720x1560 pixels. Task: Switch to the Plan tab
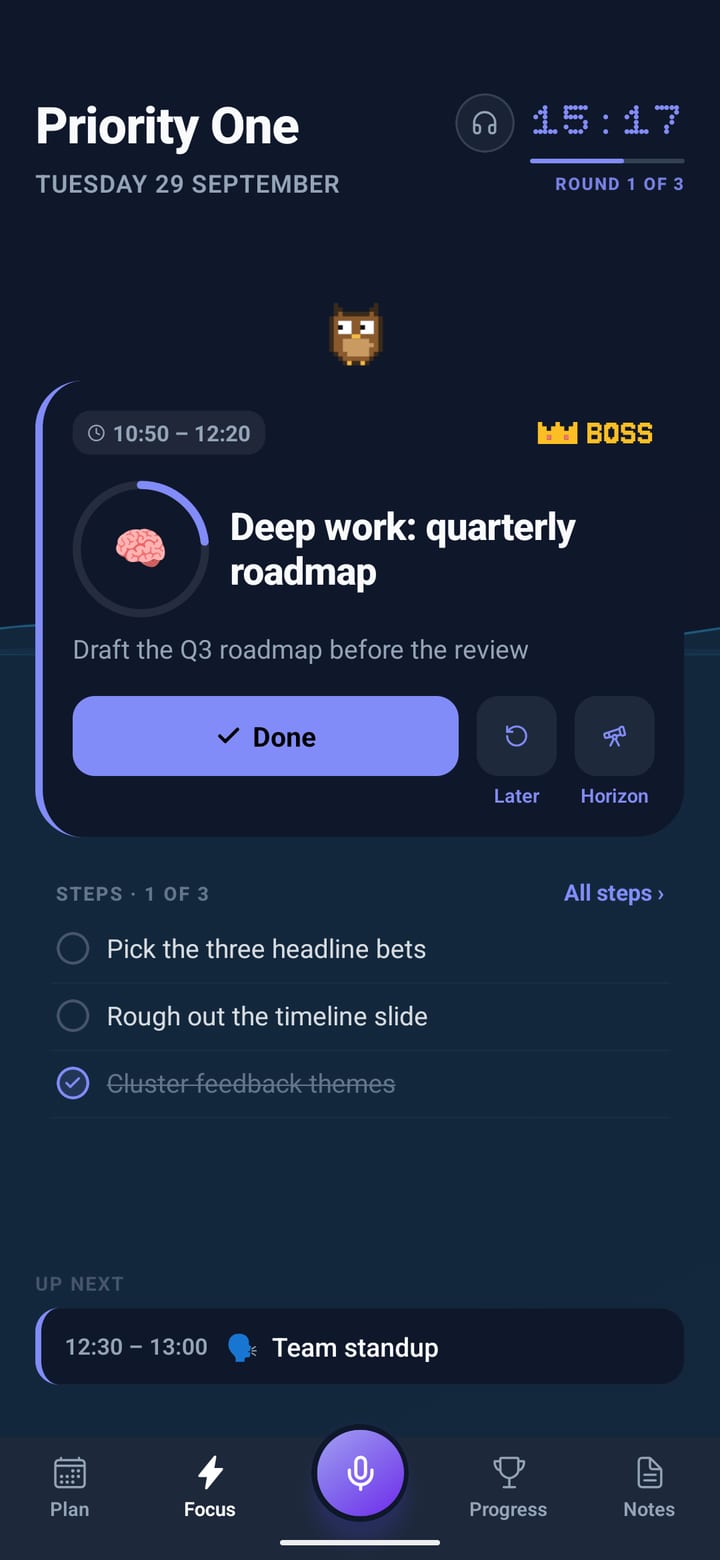[x=69, y=1488]
